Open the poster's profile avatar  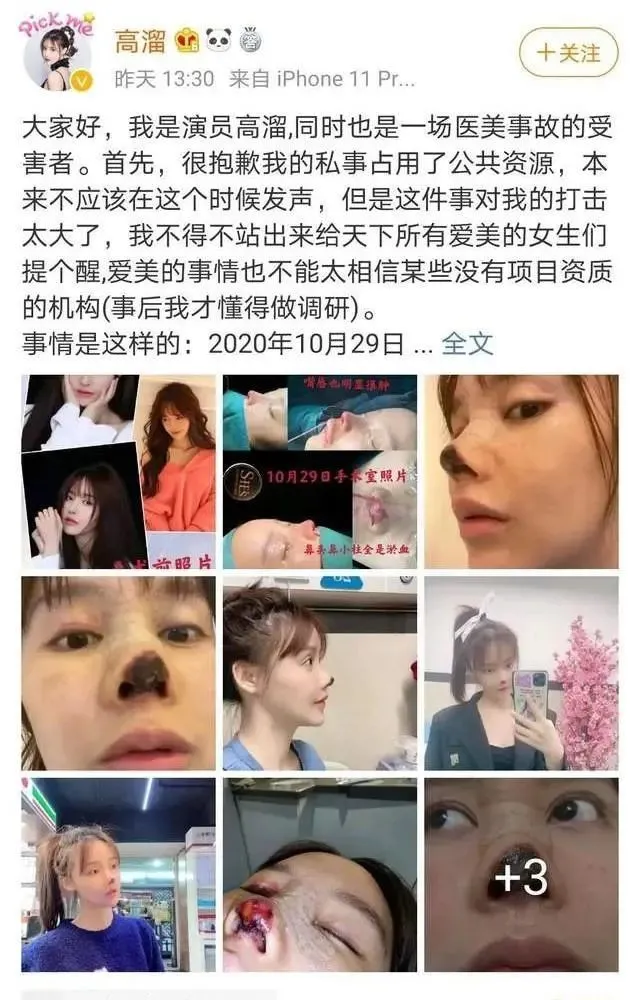pyautogui.click(x=58, y=55)
